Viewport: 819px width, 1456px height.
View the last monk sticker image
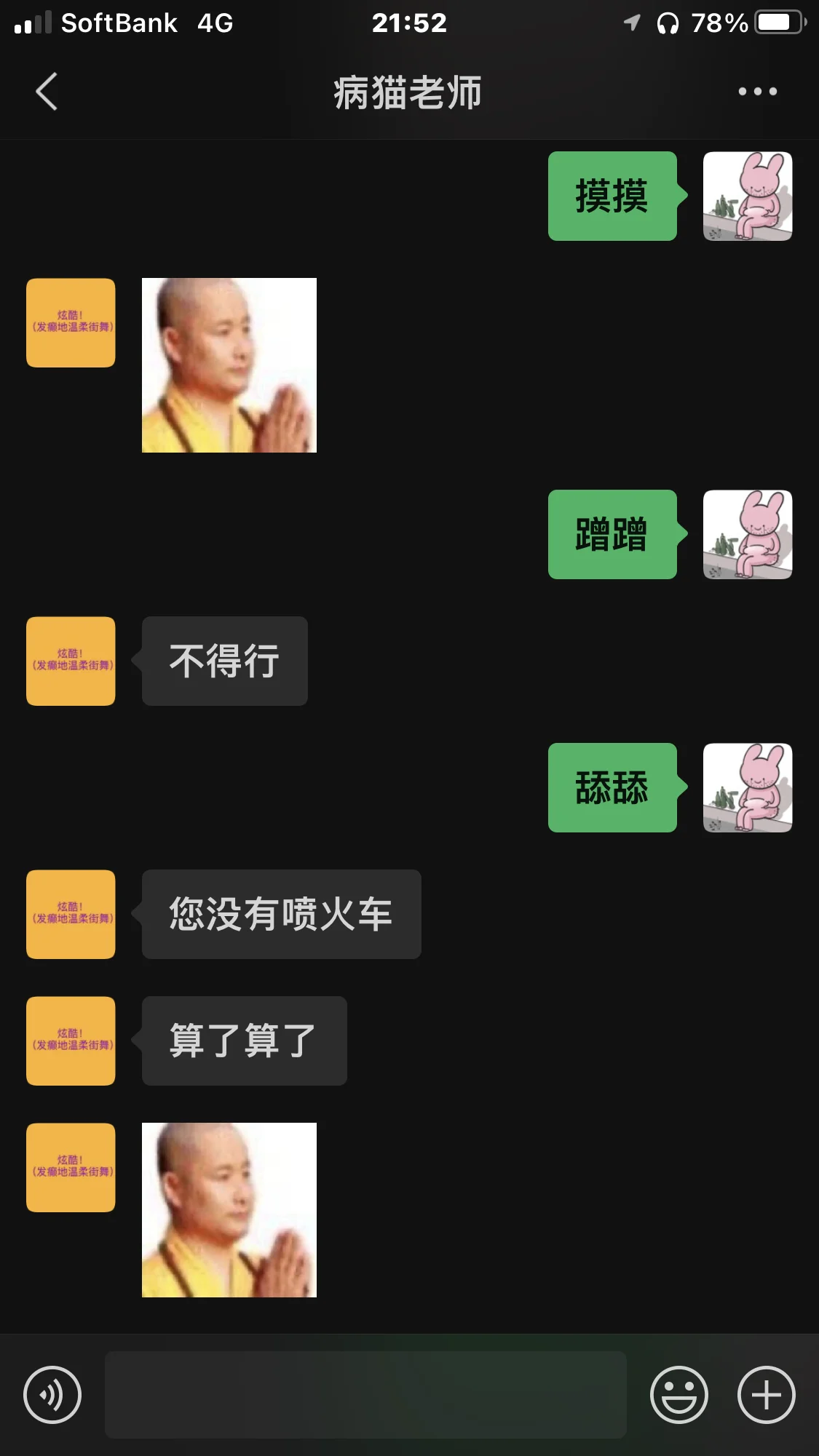(x=229, y=1209)
